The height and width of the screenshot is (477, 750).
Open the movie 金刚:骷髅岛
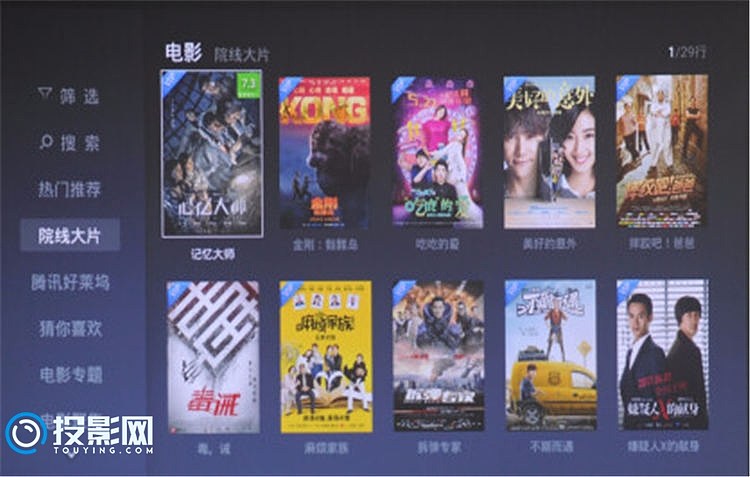pyautogui.click(x=325, y=152)
